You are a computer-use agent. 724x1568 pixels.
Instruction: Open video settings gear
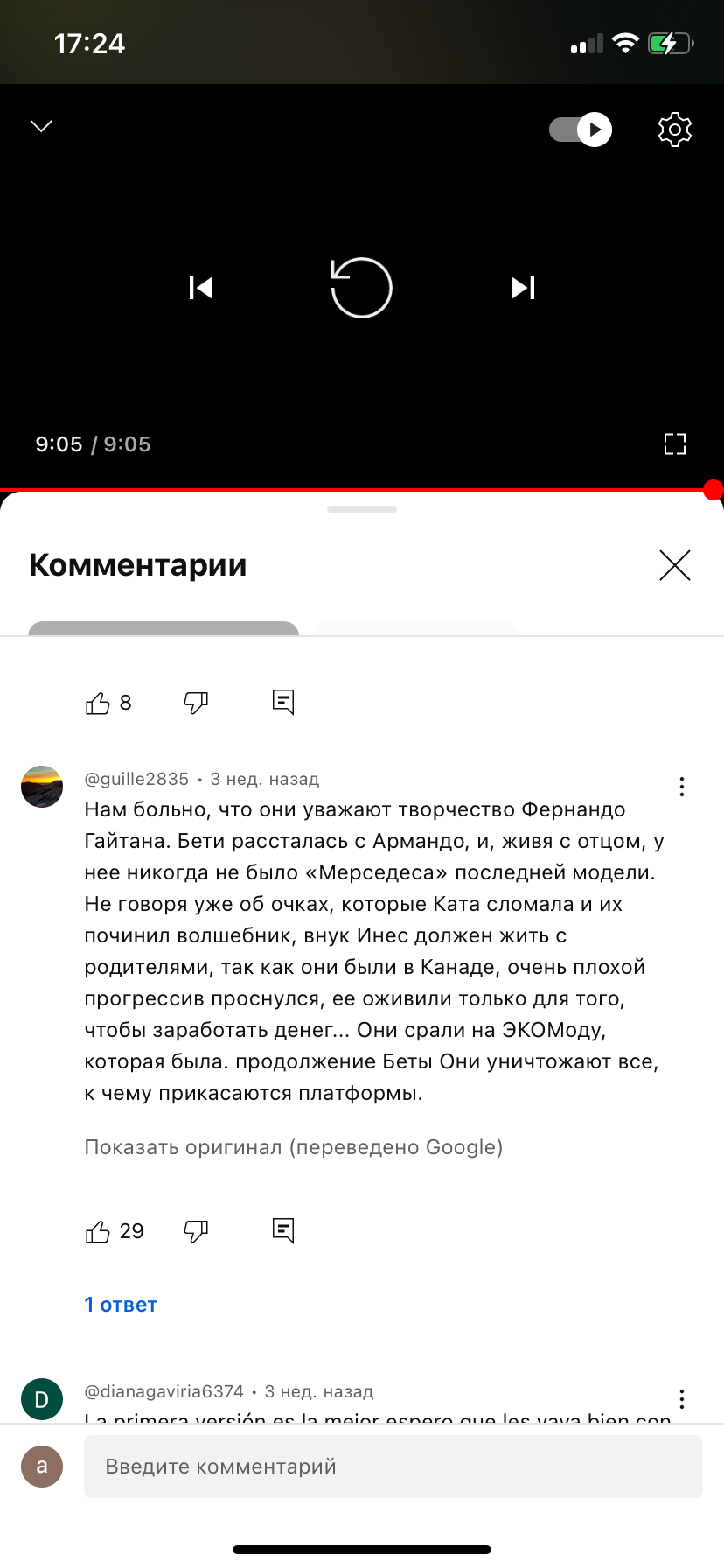click(x=674, y=129)
